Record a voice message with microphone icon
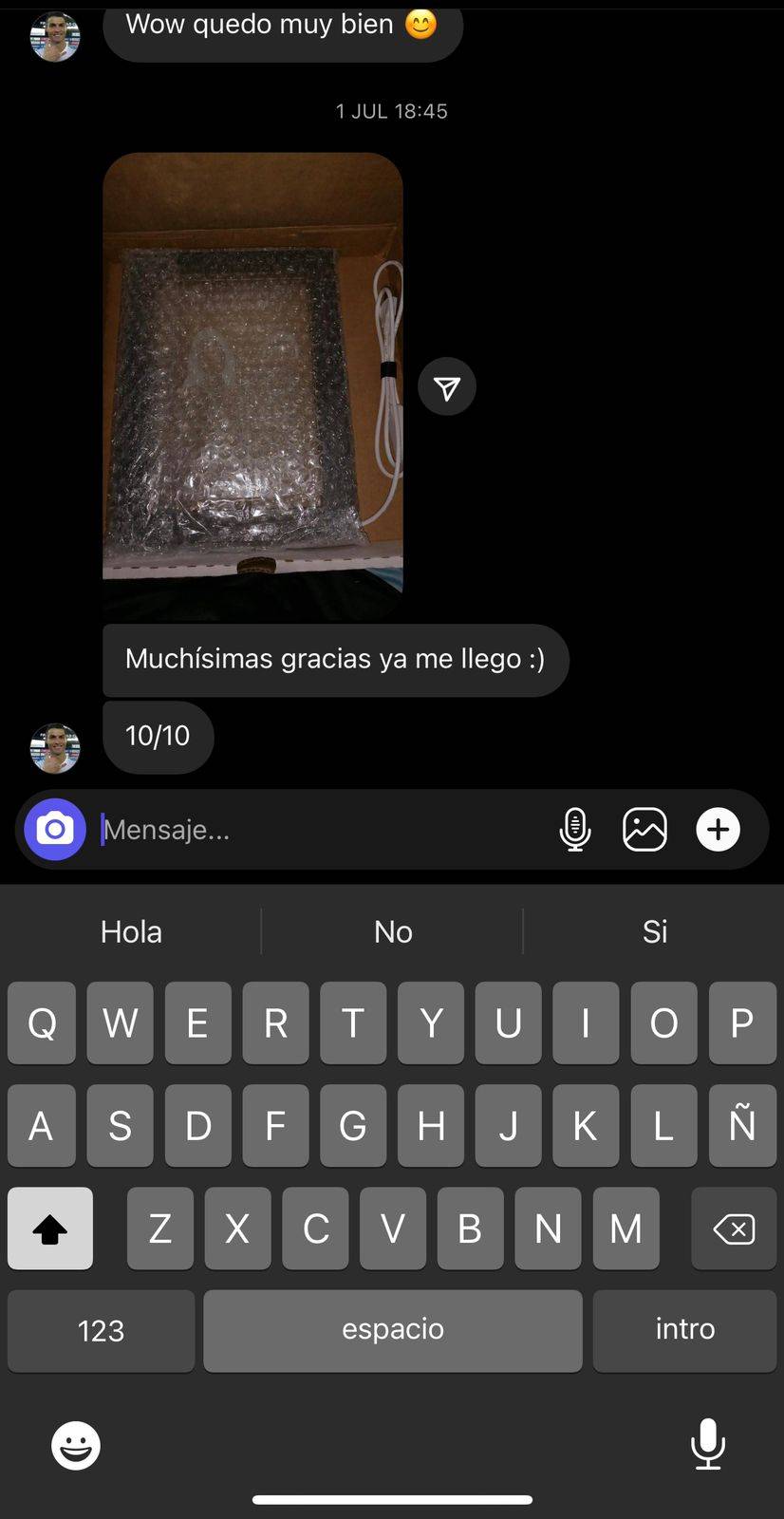Image resolution: width=784 pixels, height=1519 pixels. point(575,830)
